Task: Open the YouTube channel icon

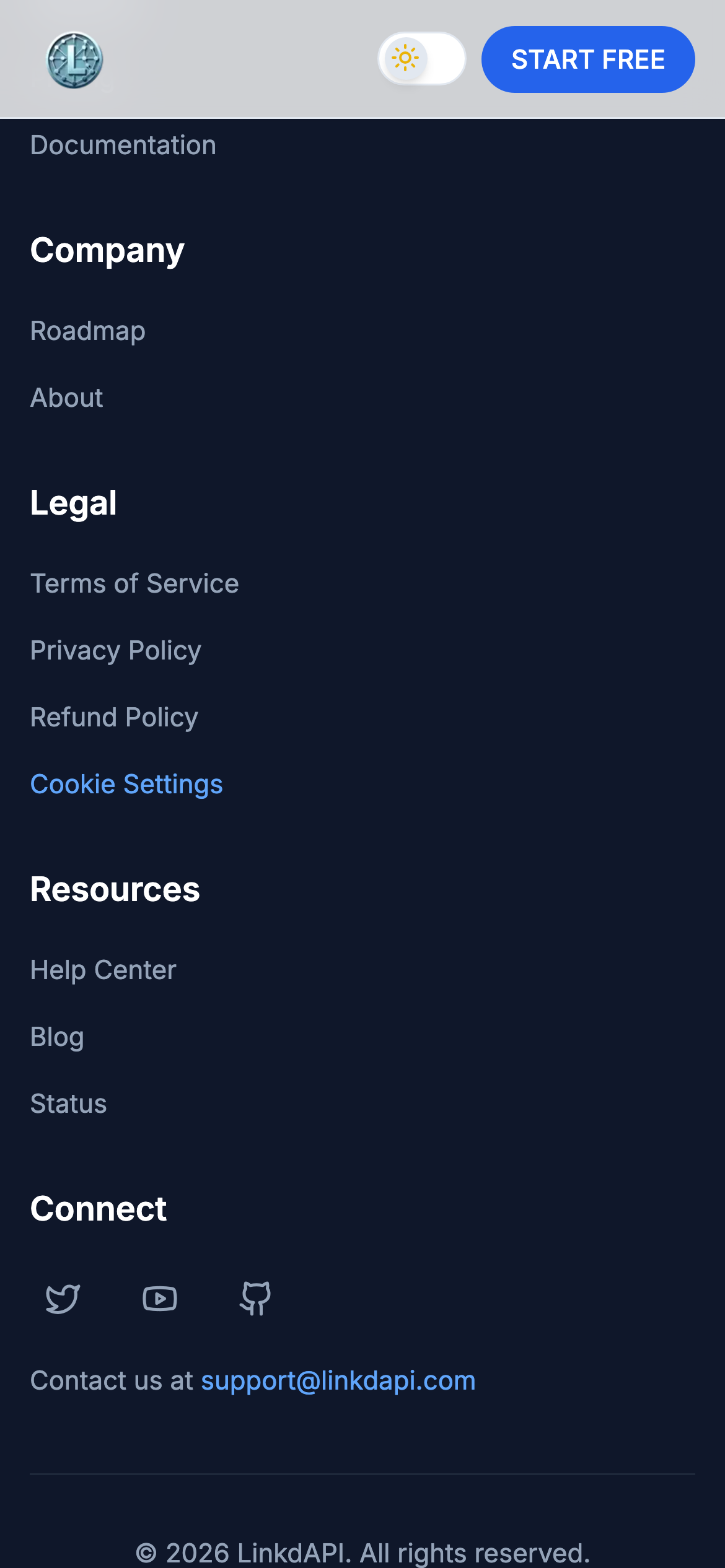Action: coord(160,1298)
